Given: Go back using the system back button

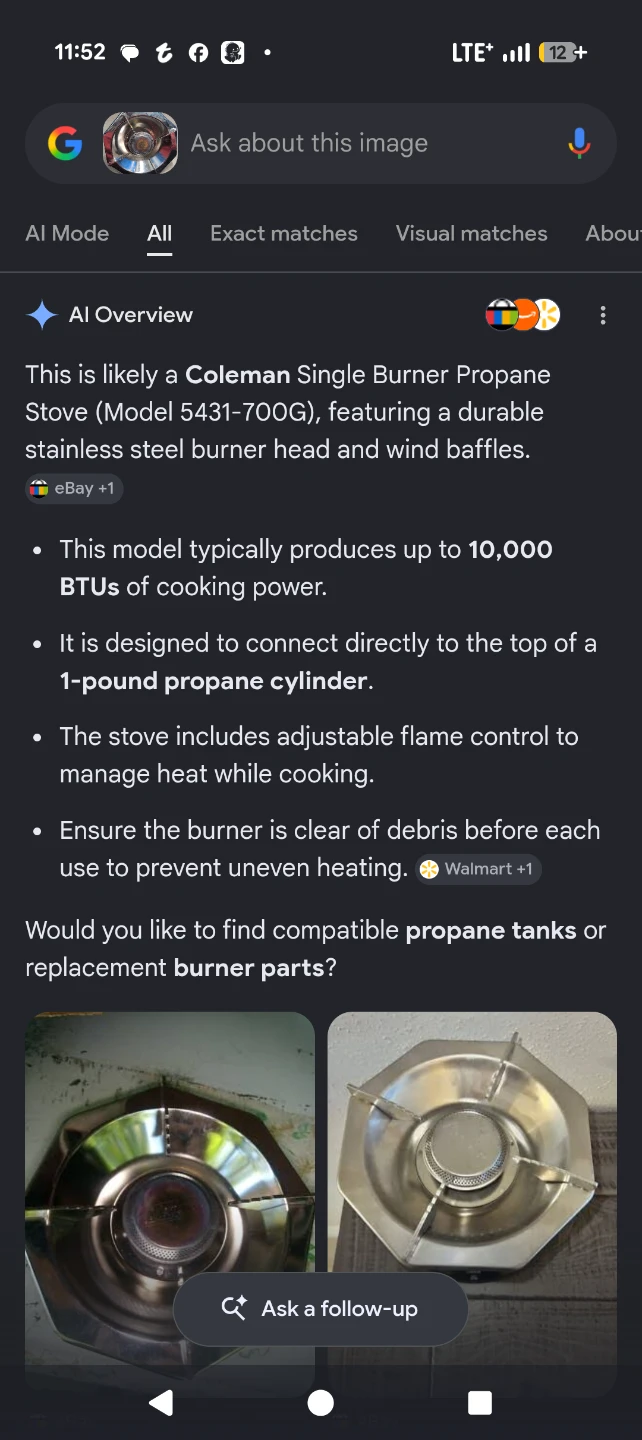Looking at the screenshot, I should (x=160, y=1403).
